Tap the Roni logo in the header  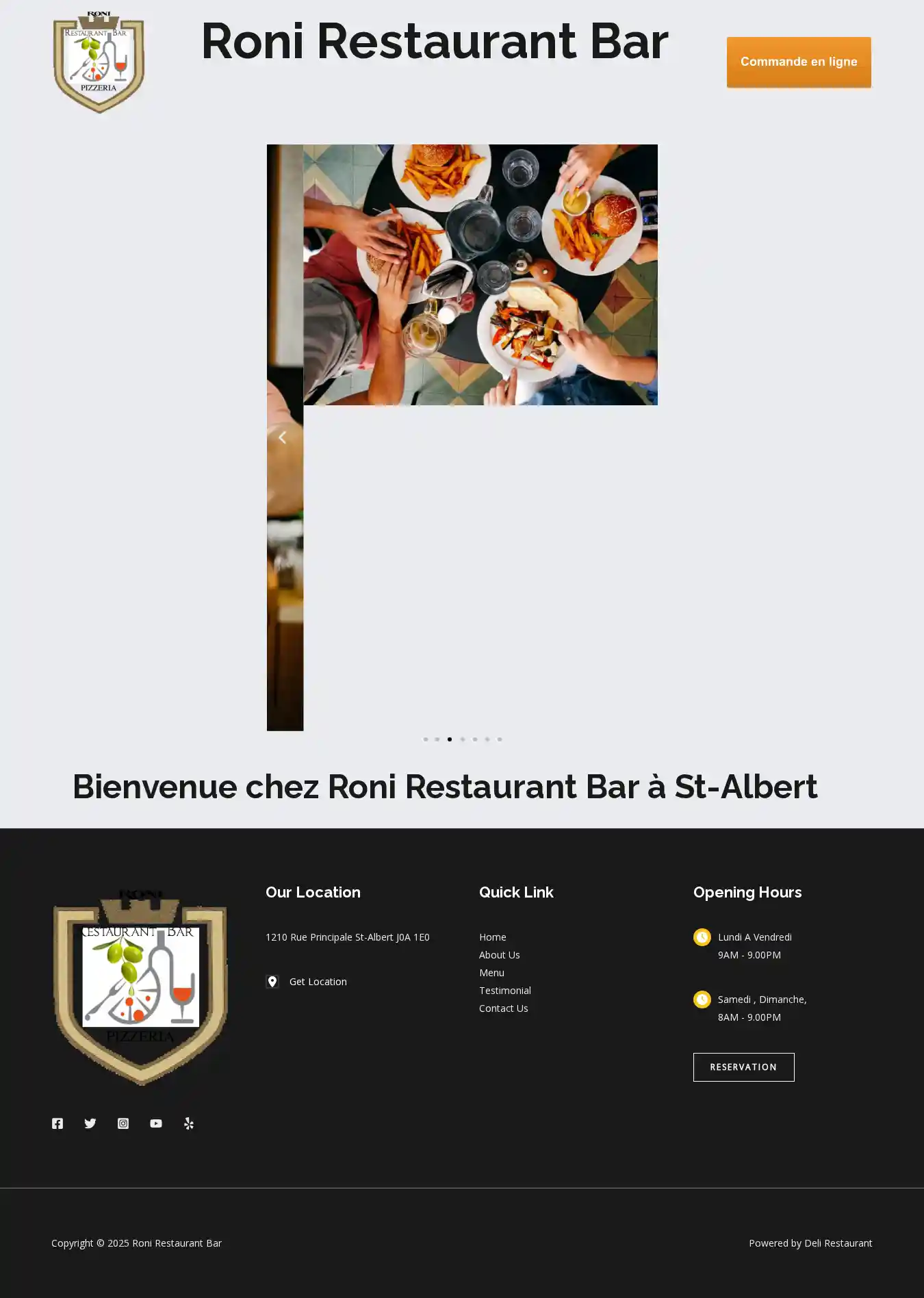point(99,62)
